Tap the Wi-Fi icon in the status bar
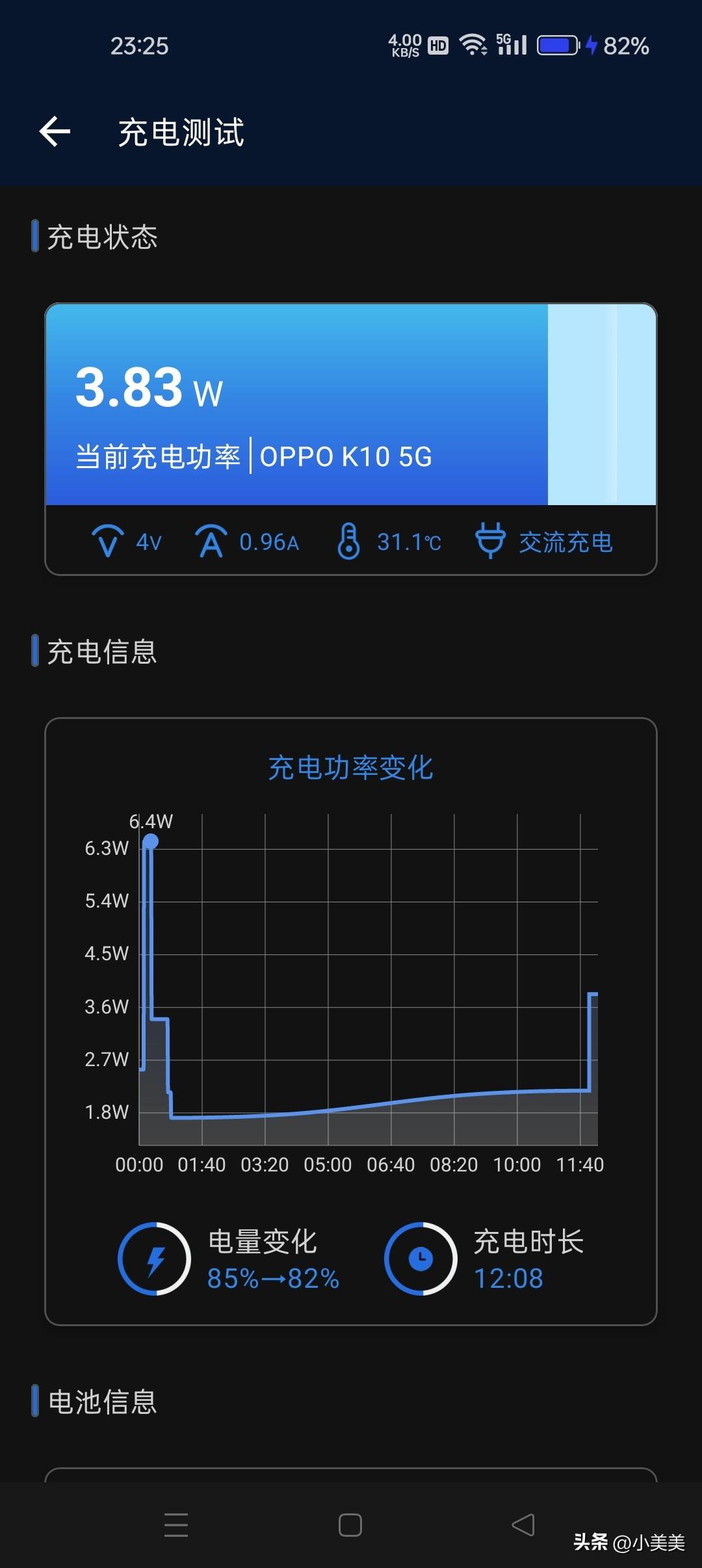Viewport: 702px width, 1568px height. [x=473, y=46]
